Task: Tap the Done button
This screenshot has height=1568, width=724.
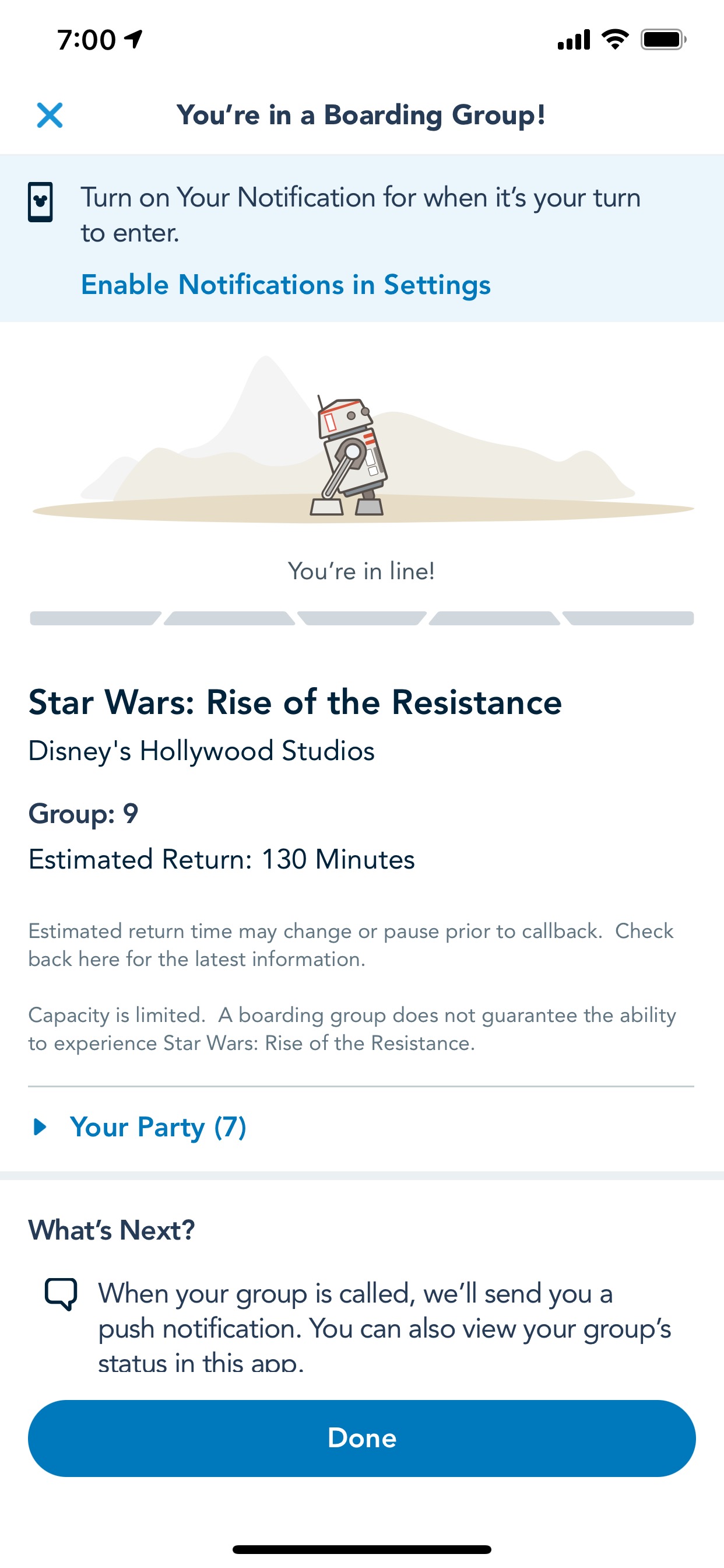Action: tap(361, 1438)
